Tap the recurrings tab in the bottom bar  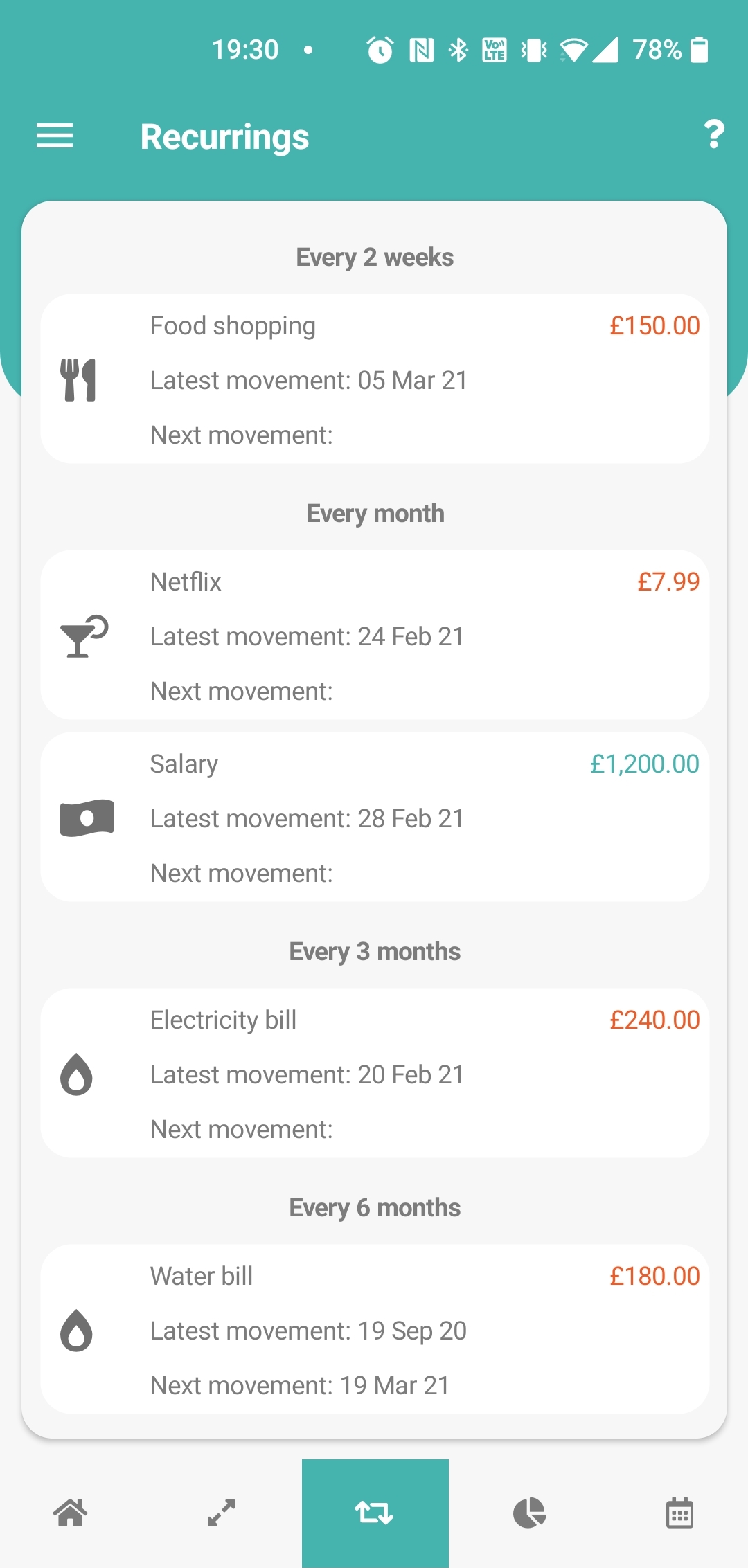click(x=375, y=1513)
